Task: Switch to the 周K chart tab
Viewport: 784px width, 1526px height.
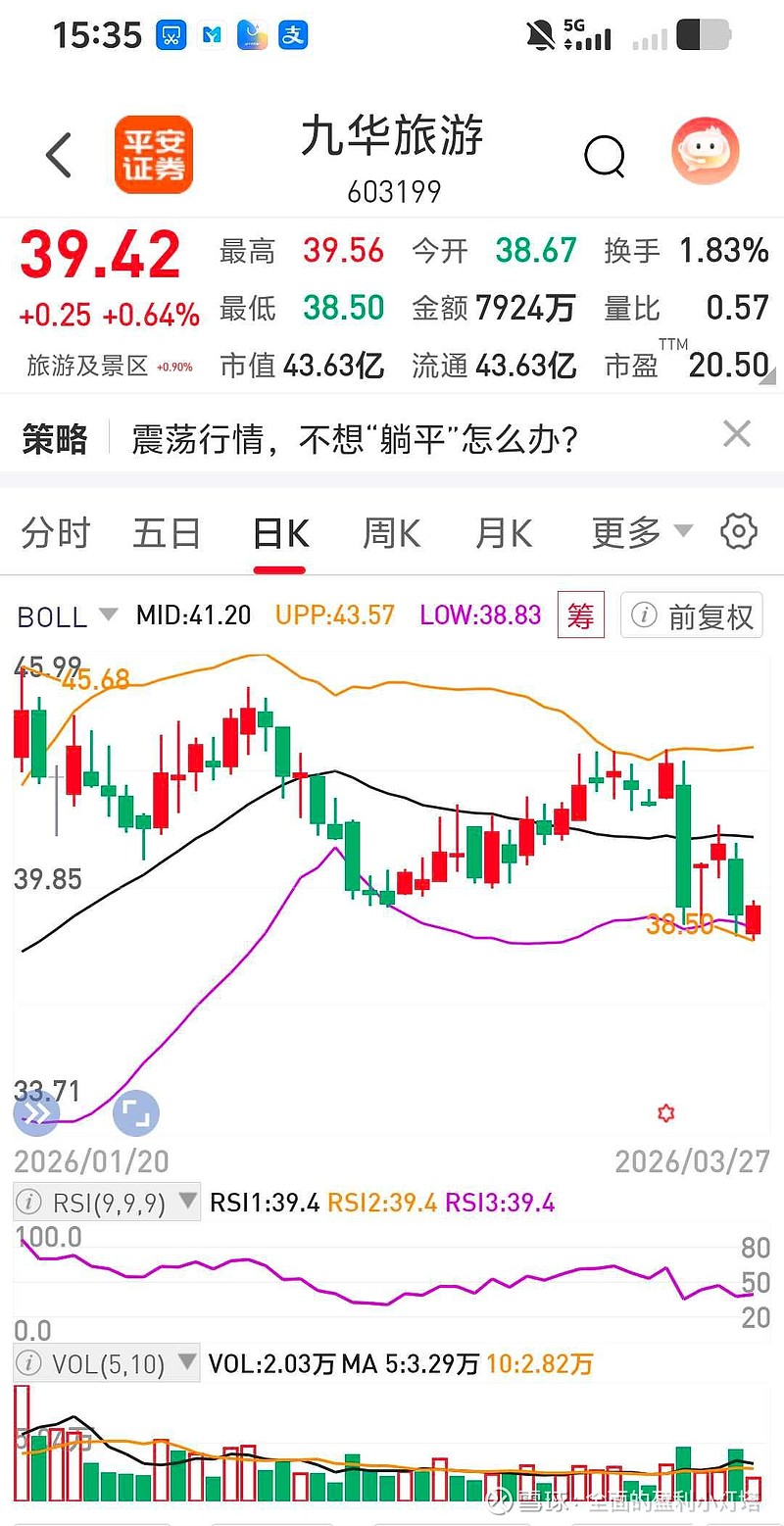Action: pos(392,534)
